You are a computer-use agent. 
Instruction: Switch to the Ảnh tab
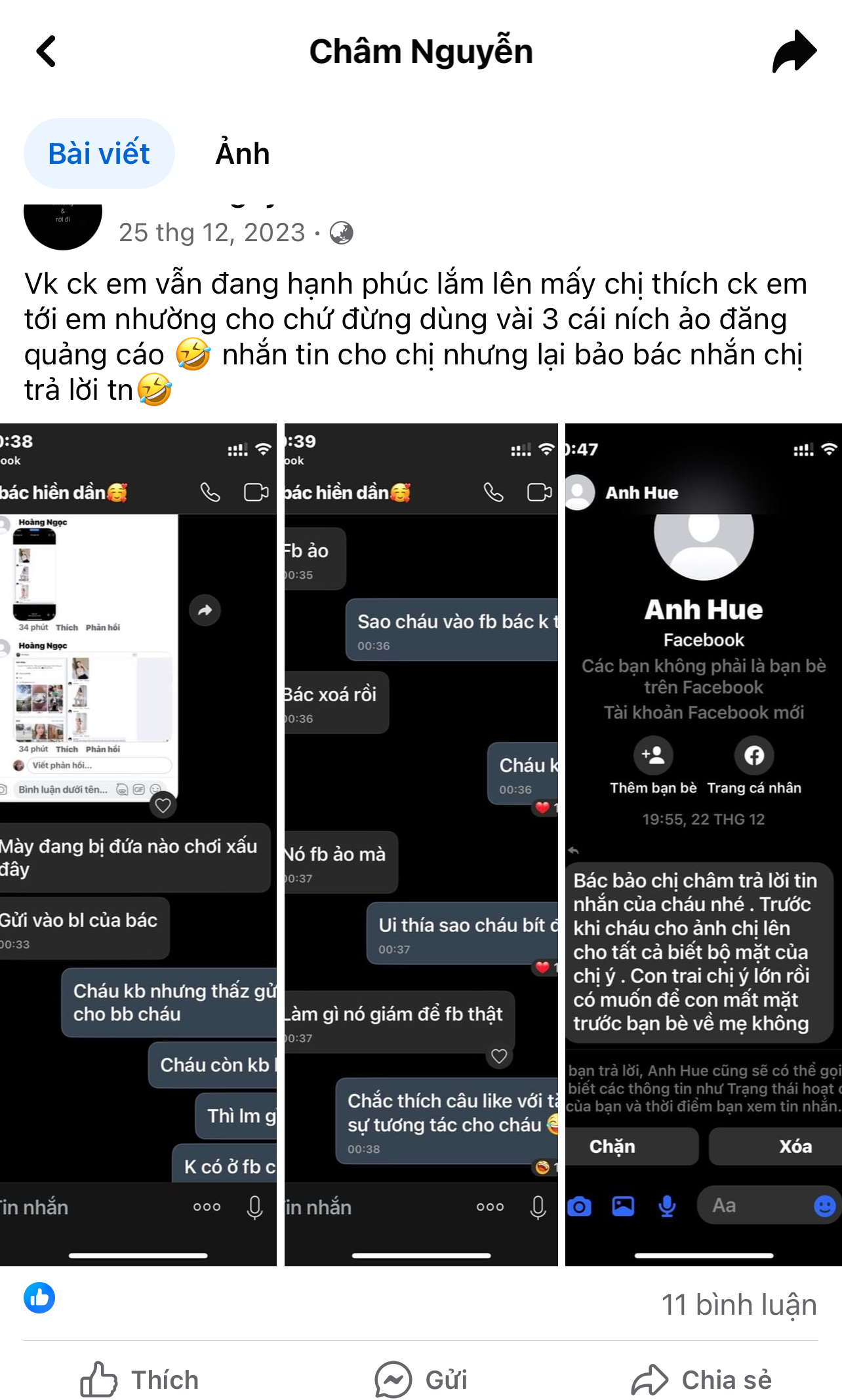tap(243, 153)
